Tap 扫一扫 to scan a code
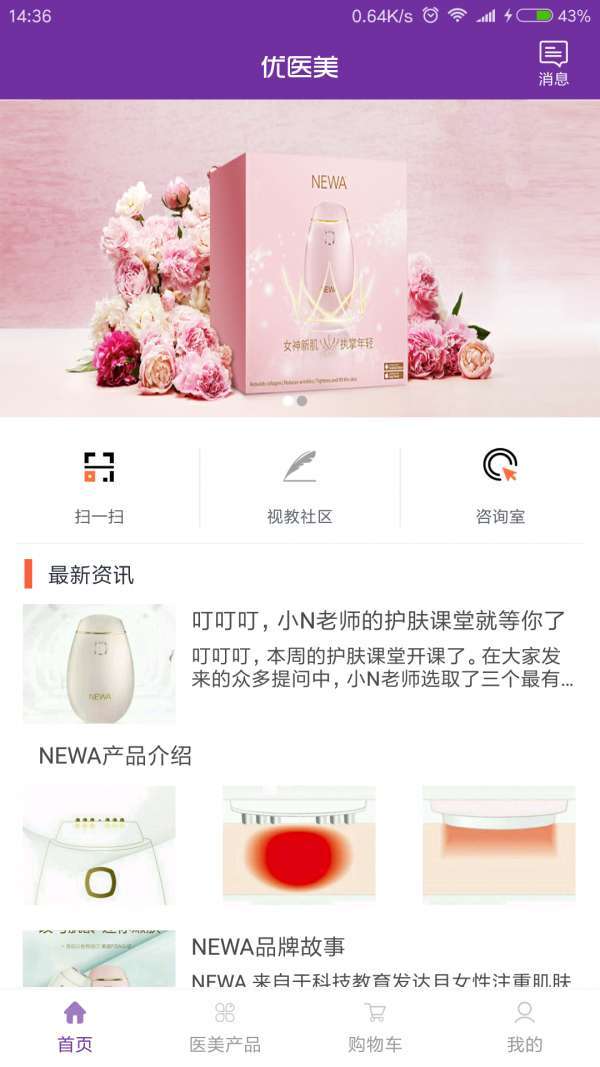600x1067 pixels. pyautogui.click(x=99, y=487)
